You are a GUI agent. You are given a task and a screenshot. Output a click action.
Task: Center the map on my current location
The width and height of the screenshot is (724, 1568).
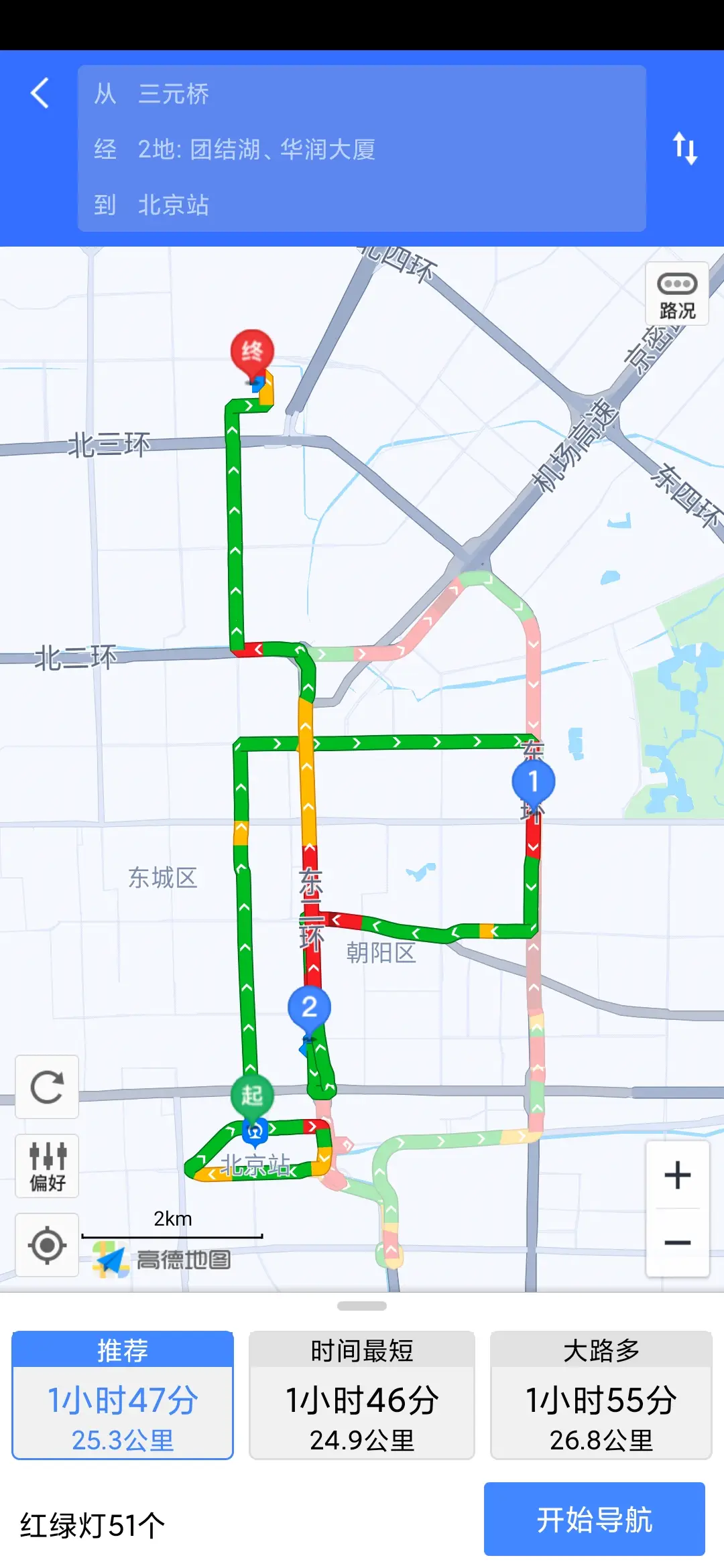click(x=47, y=1245)
